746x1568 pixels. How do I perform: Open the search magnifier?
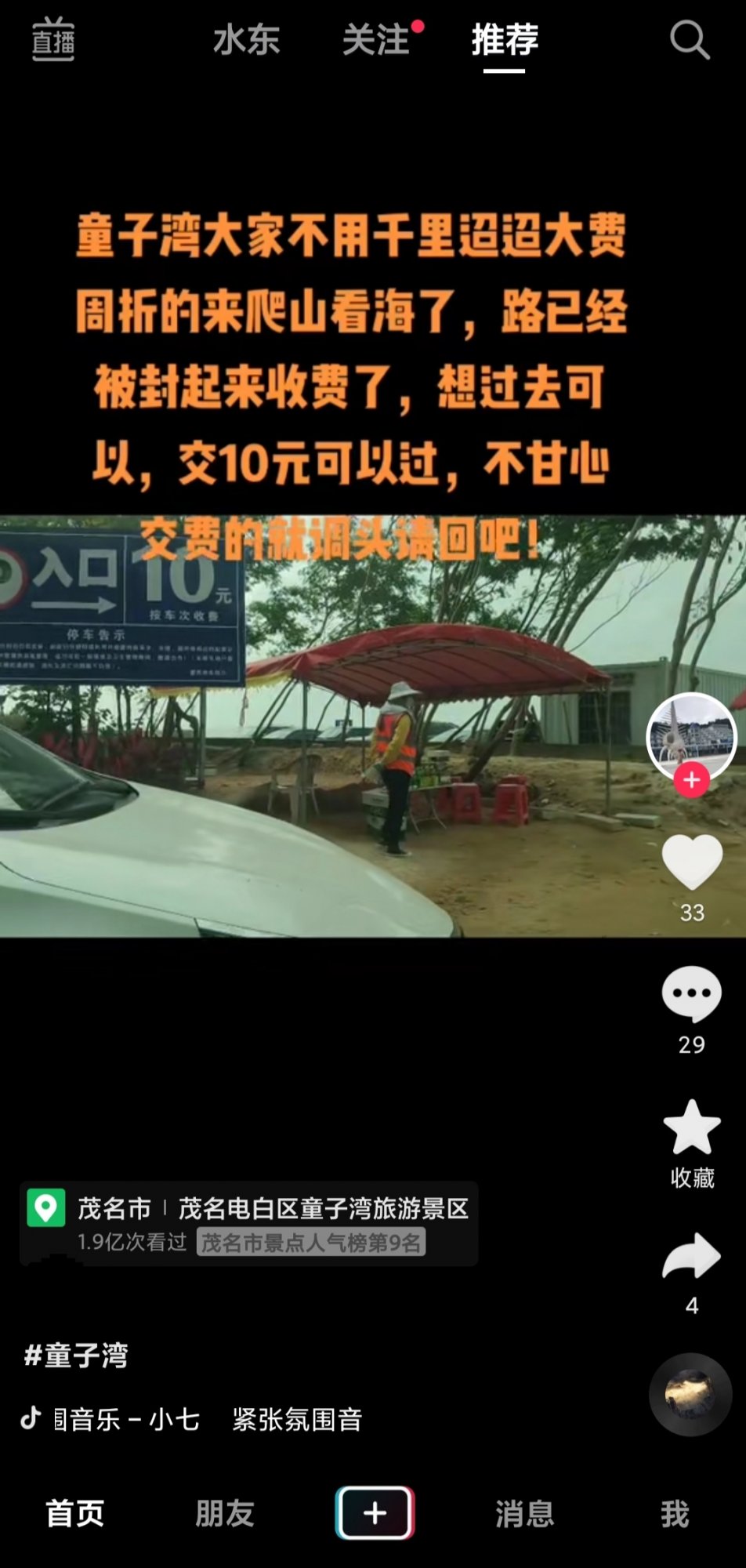tap(690, 40)
